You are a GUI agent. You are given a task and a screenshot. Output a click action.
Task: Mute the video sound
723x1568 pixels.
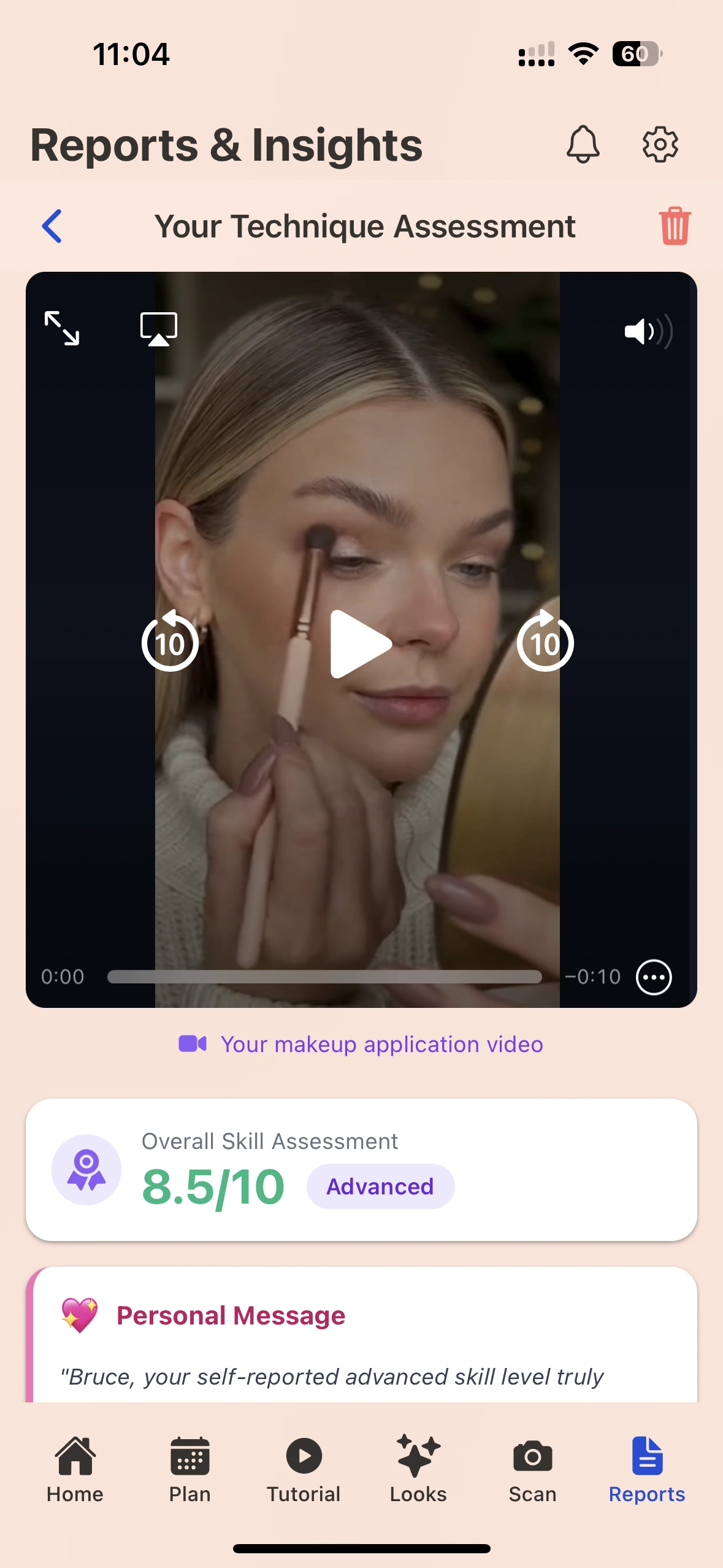click(x=647, y=332)
